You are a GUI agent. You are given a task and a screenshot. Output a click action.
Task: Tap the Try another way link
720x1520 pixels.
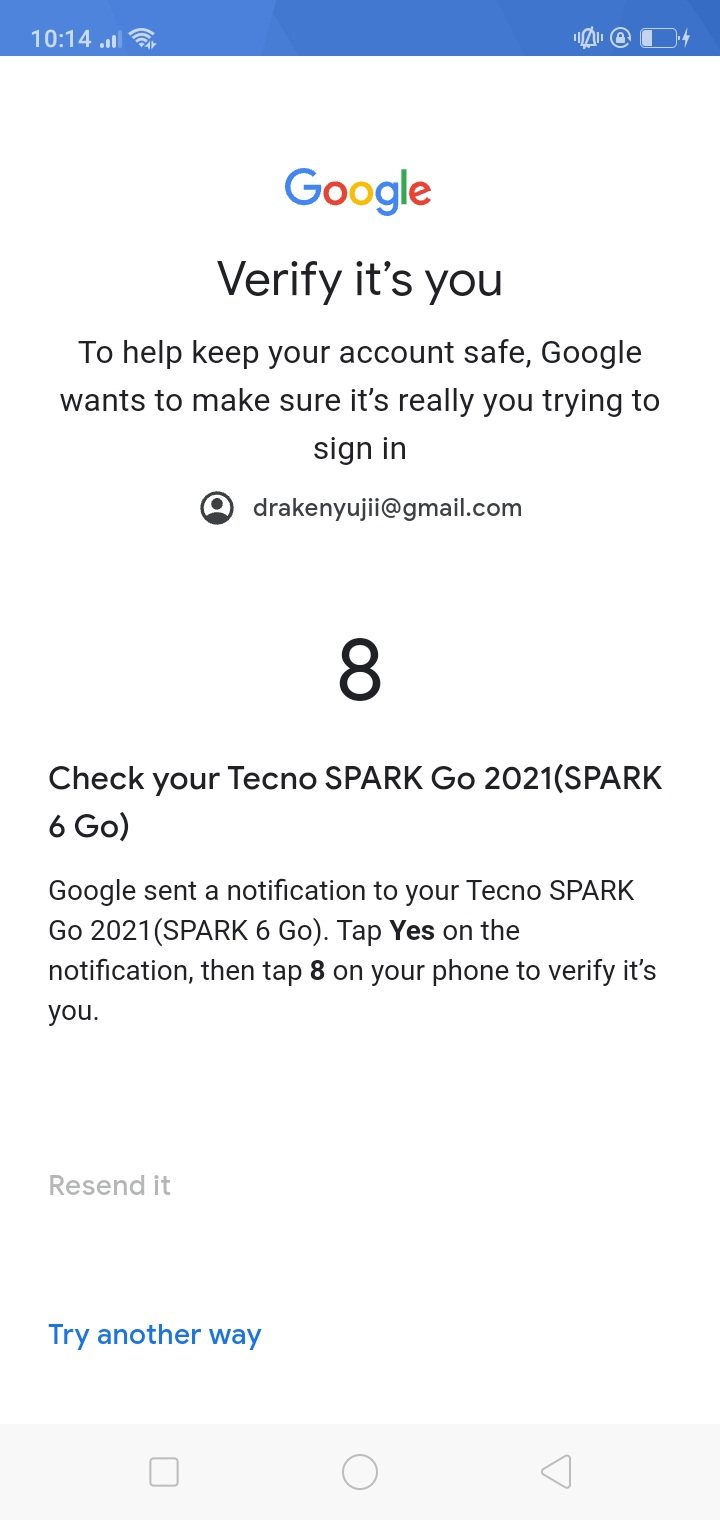pos(155,1334)
